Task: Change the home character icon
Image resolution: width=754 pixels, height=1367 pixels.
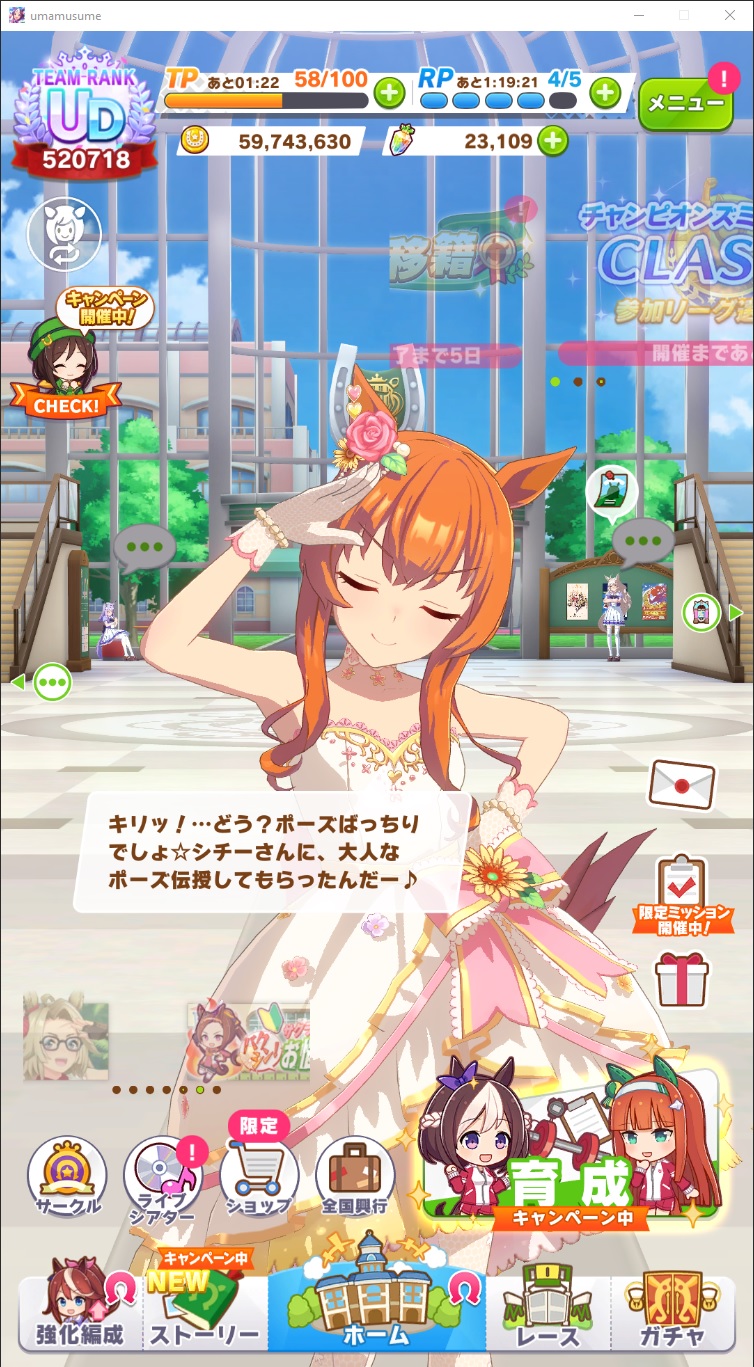Action: 64,236
